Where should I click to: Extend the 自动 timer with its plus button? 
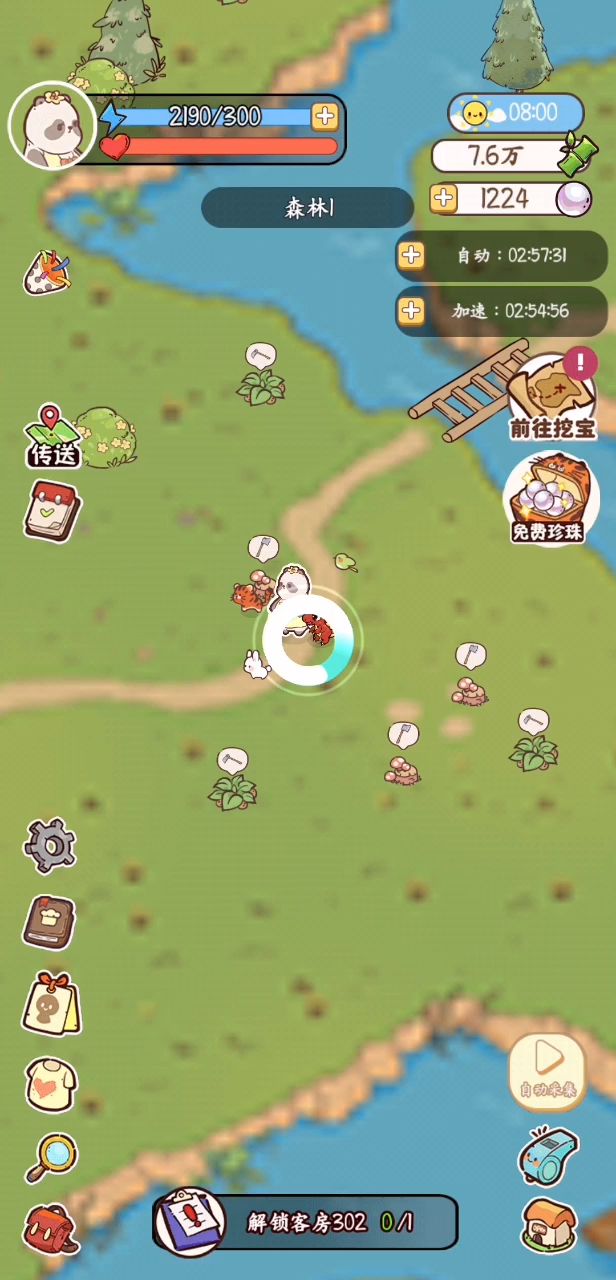411,255
